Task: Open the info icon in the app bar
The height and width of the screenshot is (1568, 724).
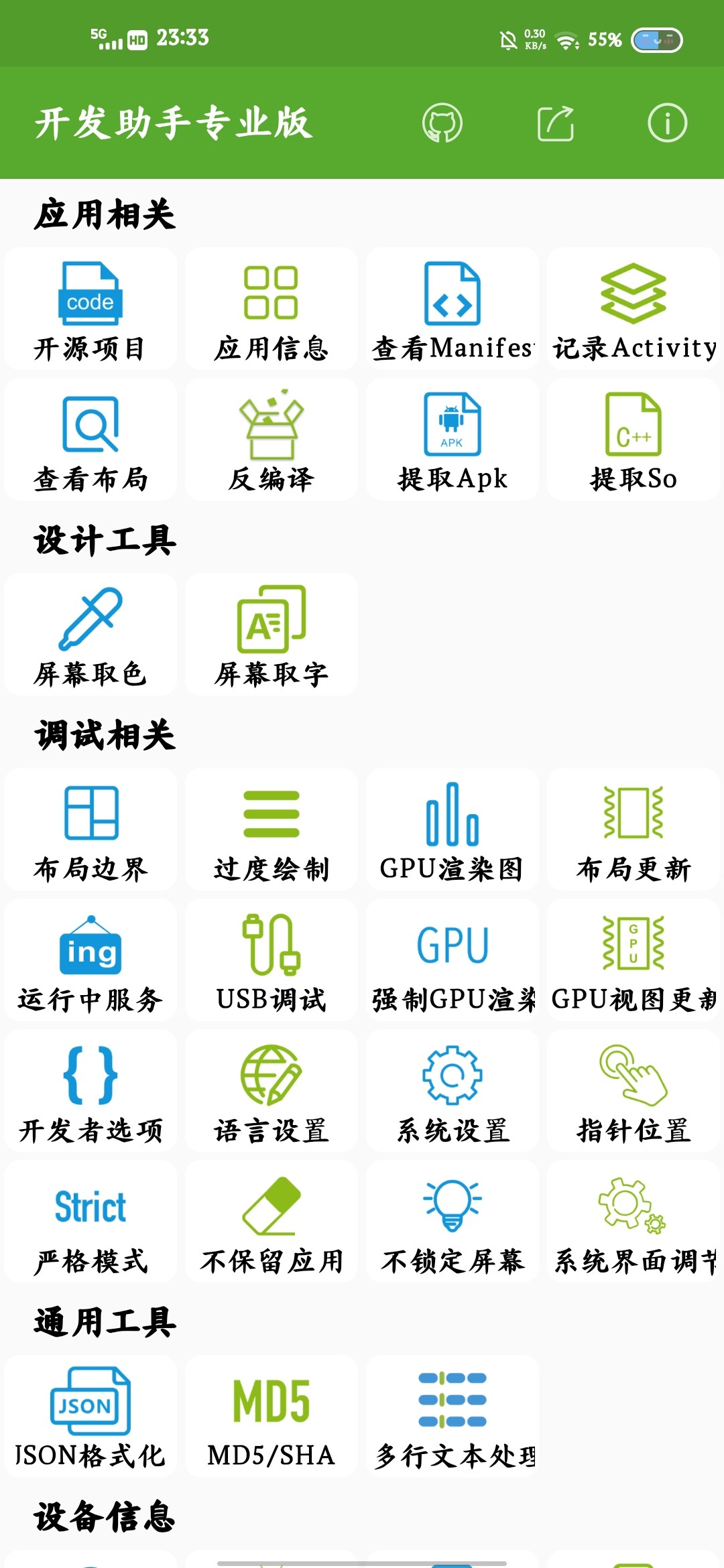Action: click(667, 123)
